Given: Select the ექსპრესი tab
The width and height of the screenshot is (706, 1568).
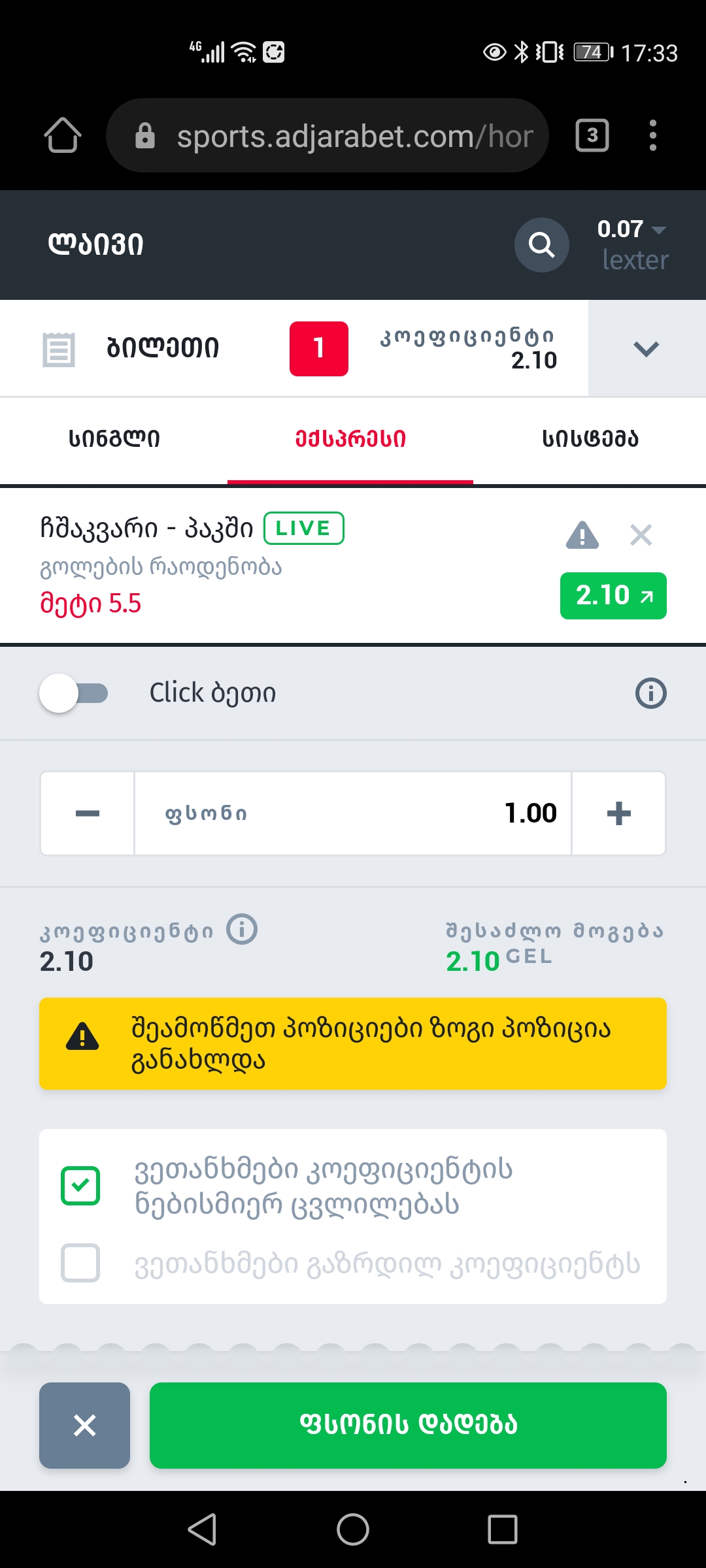Looking at the screenshot, I should point(350,439).
